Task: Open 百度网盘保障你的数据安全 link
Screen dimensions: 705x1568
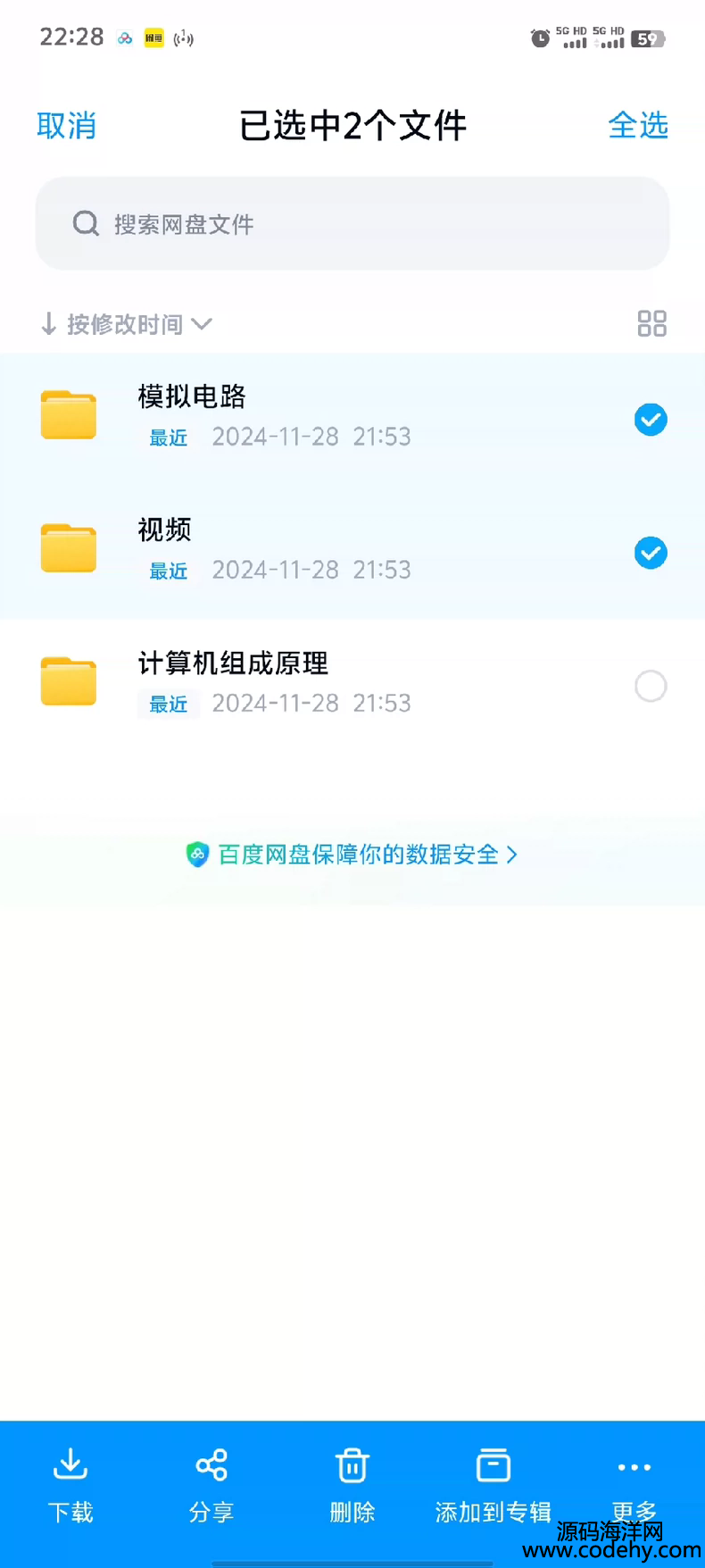Action: pyautogui.click(x=352, y=855)
